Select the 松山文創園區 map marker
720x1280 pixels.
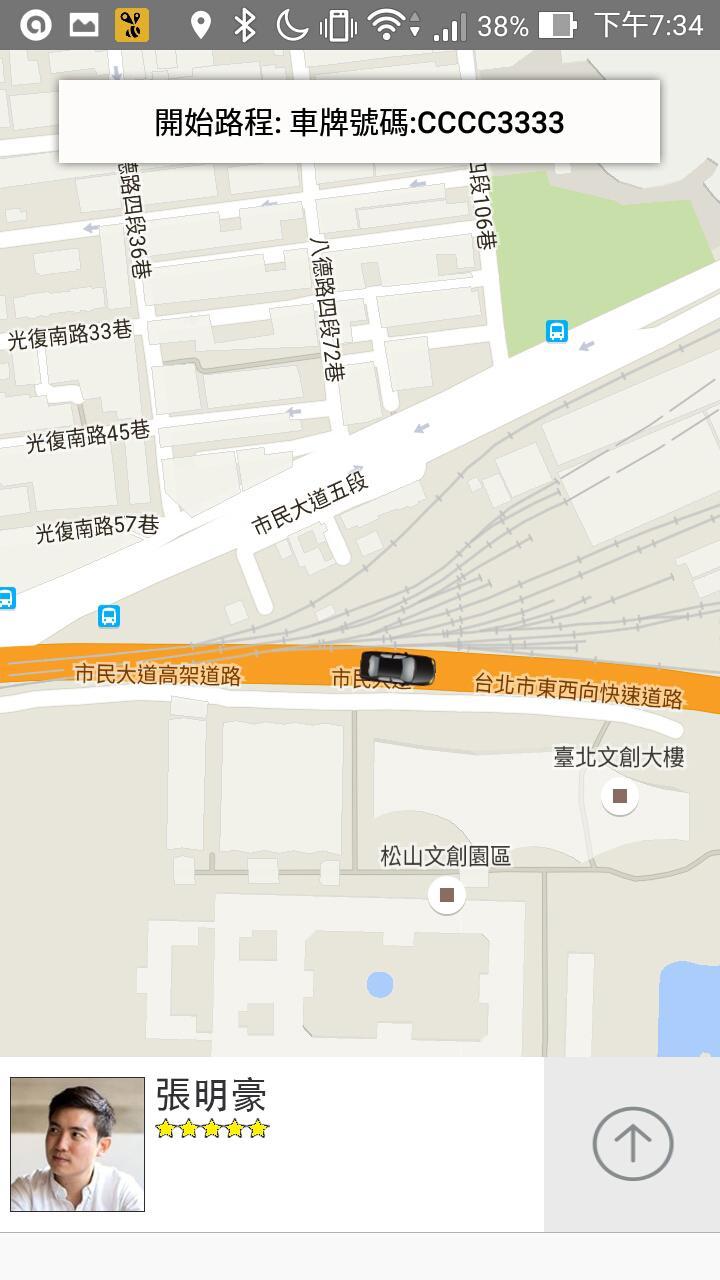tap(446, 894)
